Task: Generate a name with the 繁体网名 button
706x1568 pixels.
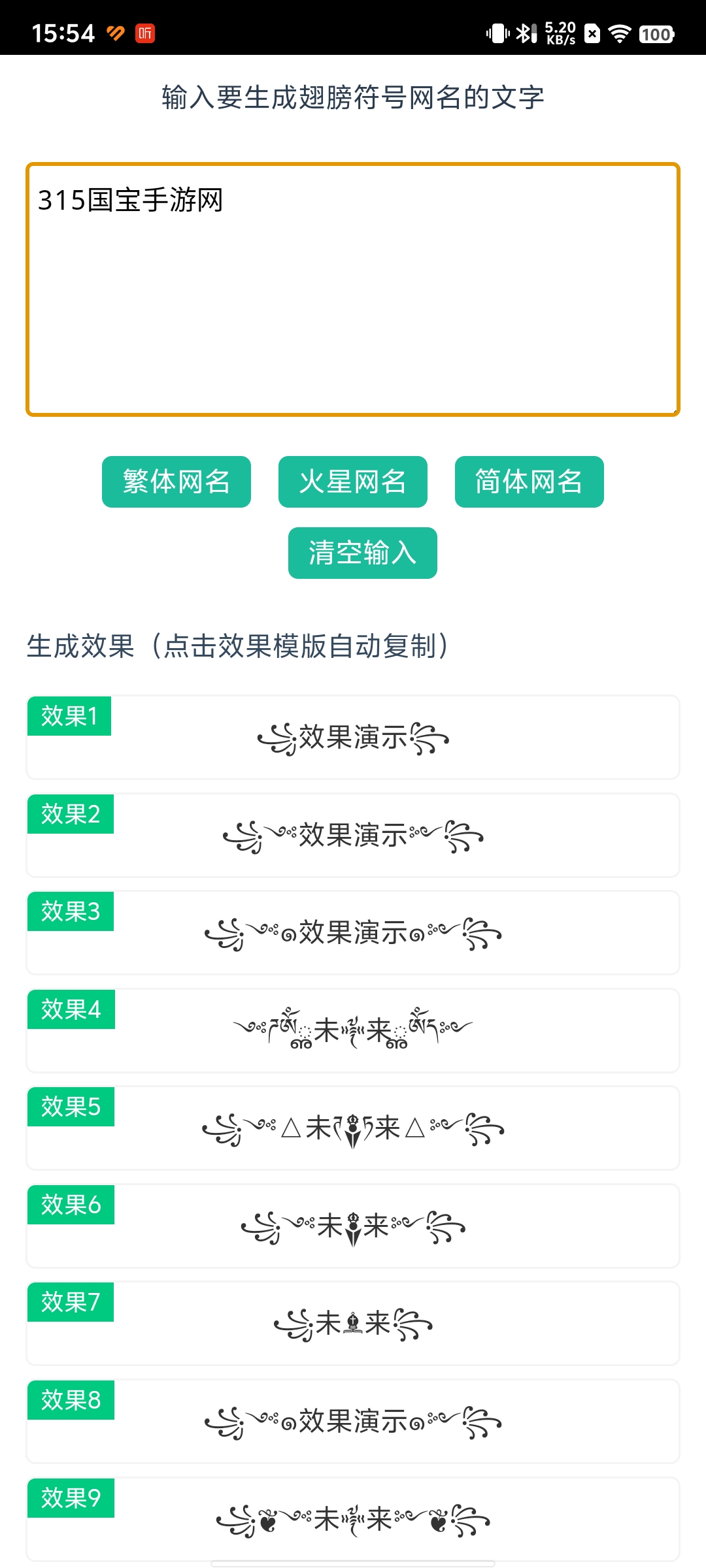Action: click(176, 482)
